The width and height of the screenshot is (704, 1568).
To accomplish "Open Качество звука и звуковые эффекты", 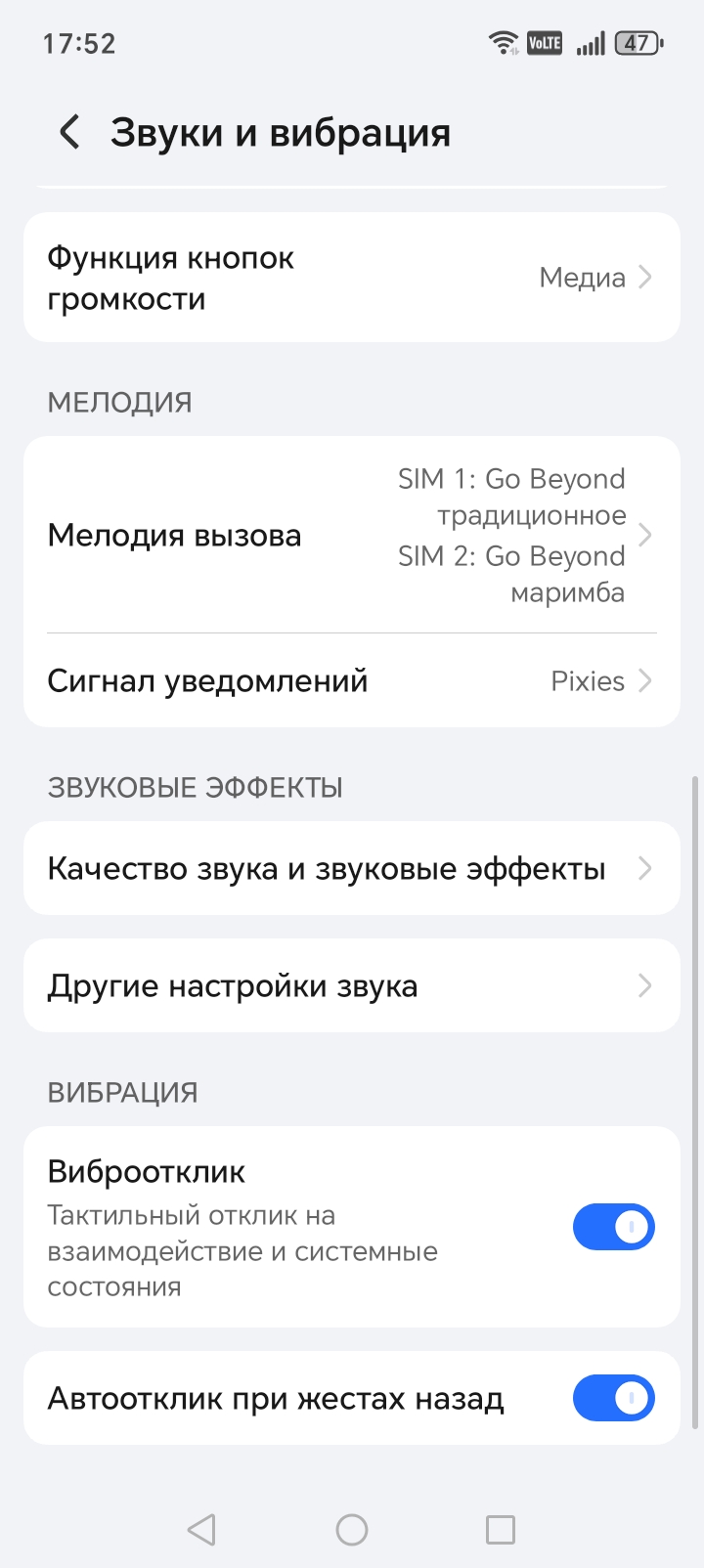I will pos(351,868).
